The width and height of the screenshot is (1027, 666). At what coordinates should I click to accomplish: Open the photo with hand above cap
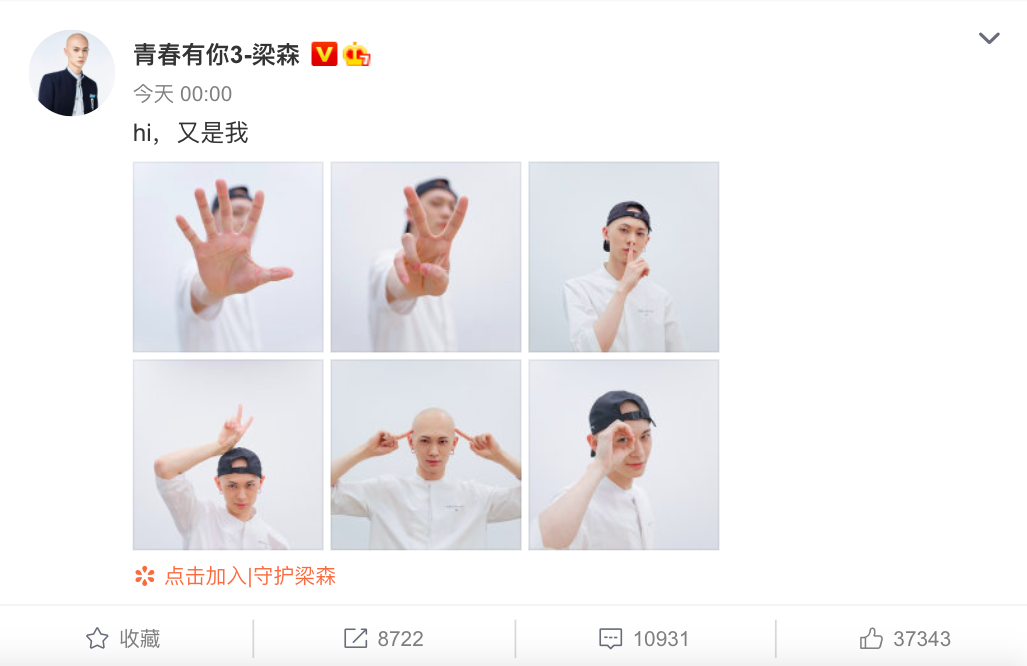click(x=228, y=455)
